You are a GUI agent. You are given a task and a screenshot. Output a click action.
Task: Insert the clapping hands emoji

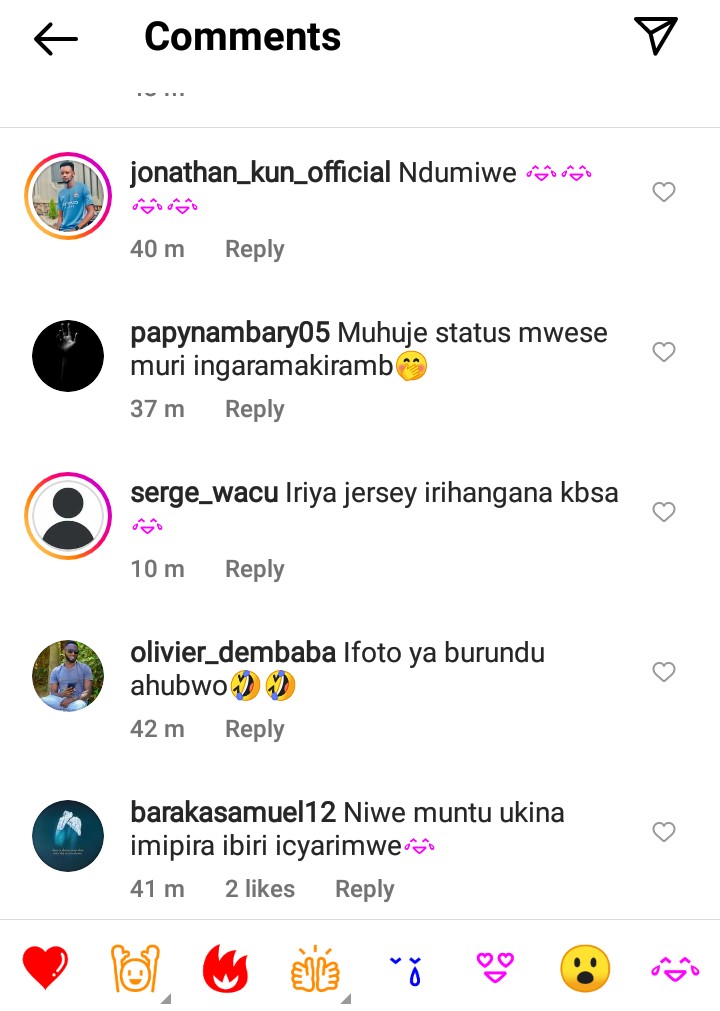[x=315, y=968]
